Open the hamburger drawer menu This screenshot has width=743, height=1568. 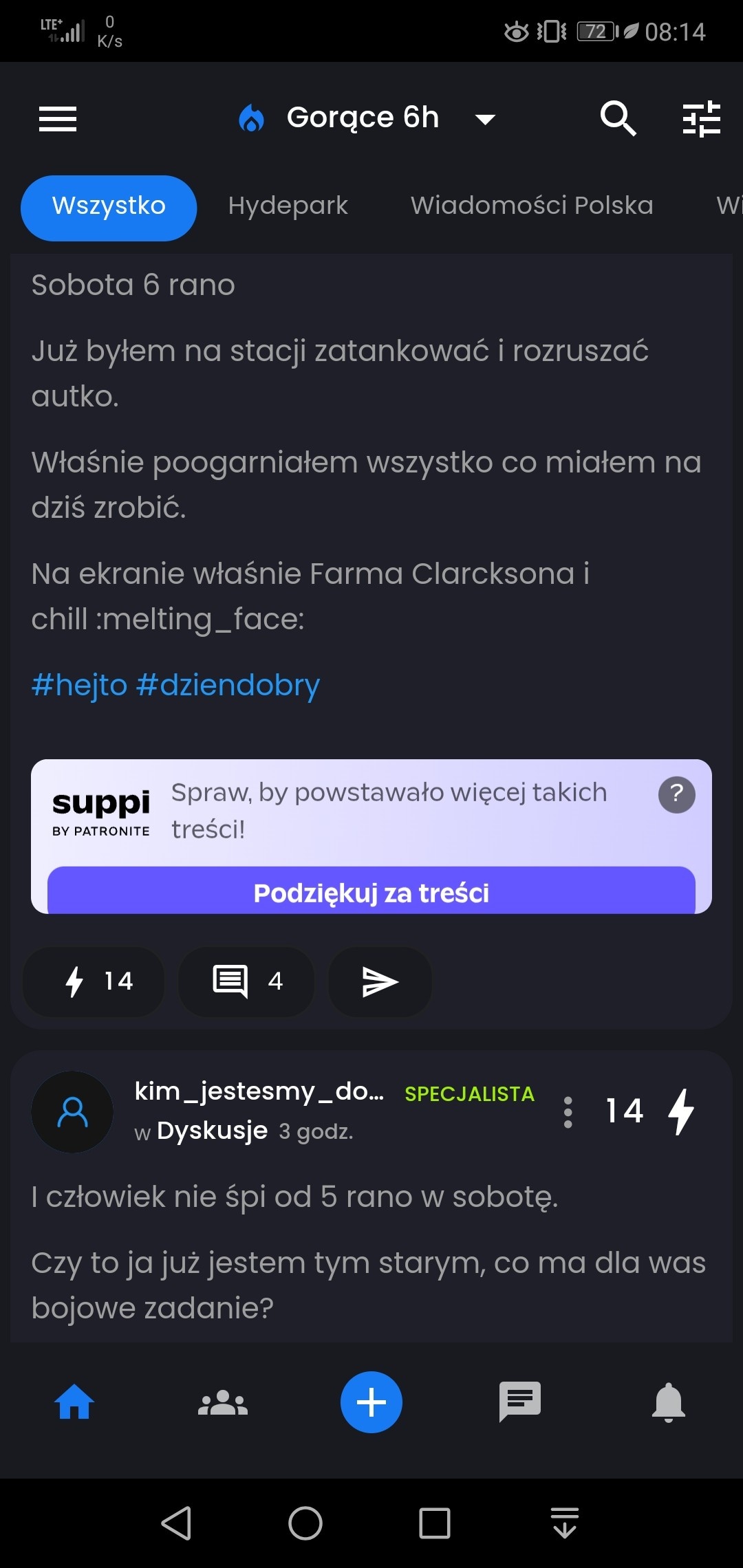pos(58,118)
